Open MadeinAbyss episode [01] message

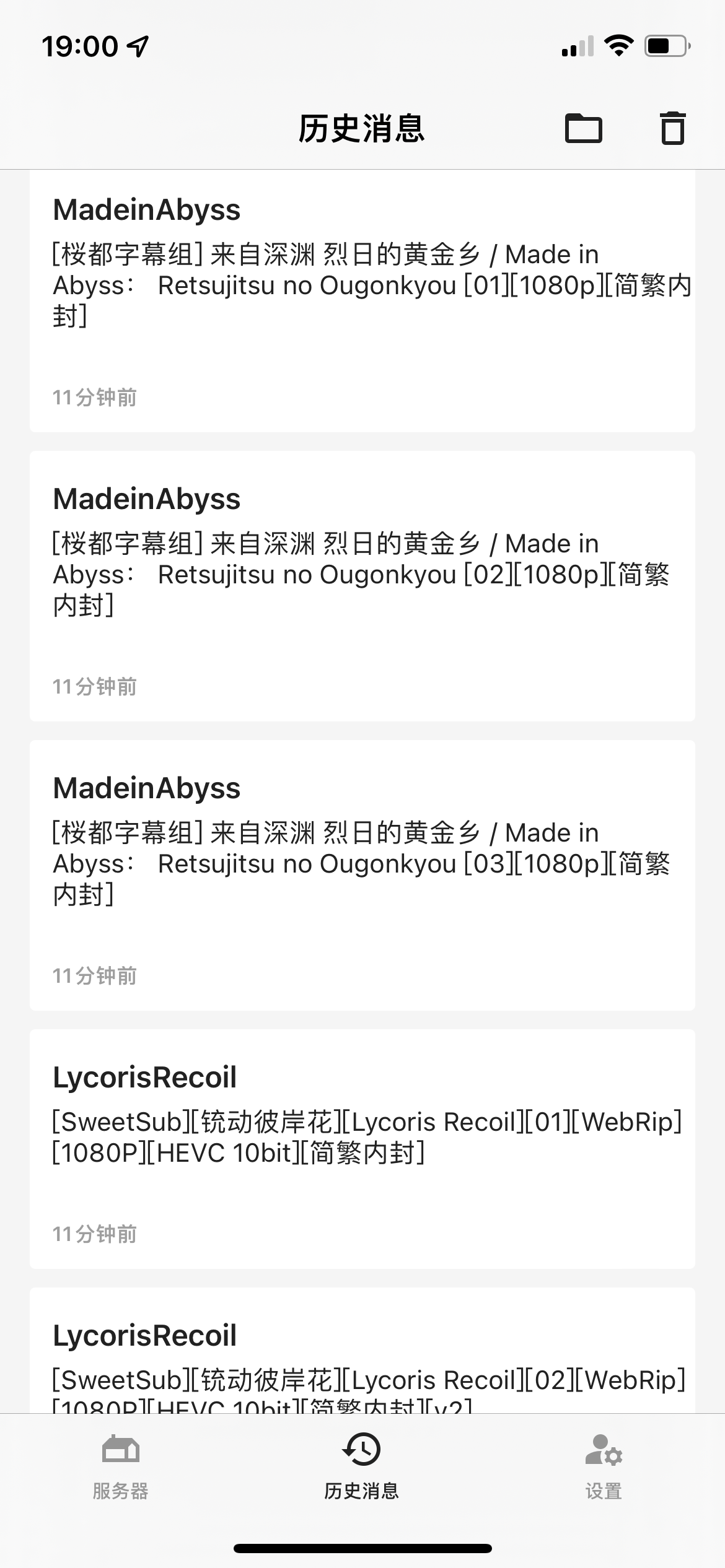[362, 300]
